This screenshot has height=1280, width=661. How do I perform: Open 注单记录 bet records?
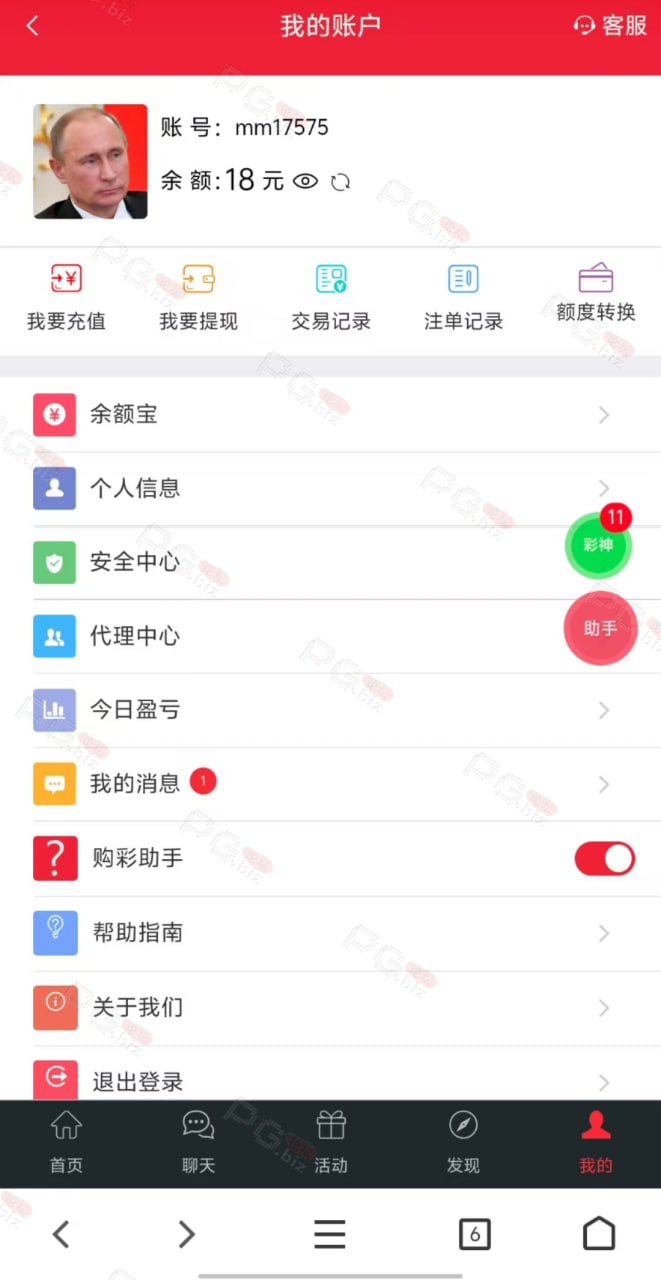click(x=463, y=298)
